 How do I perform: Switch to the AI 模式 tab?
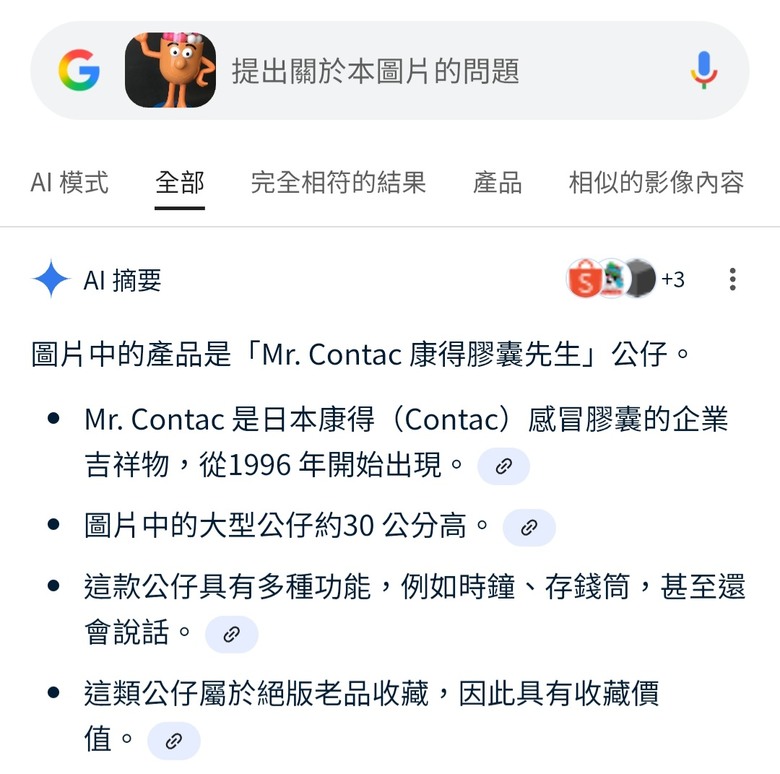(69, 182)
